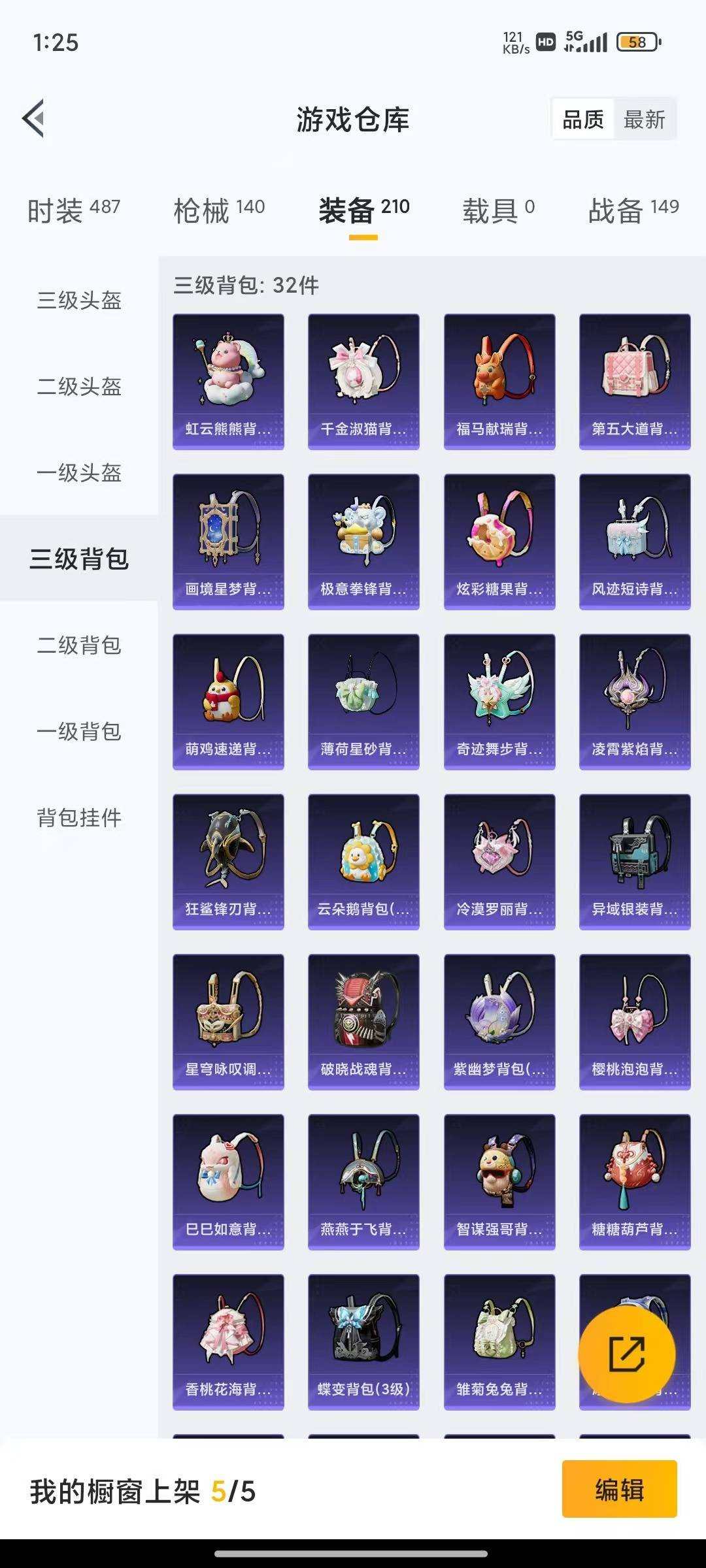This screenshot has width=706, height=1568.
Task: View the 破晓战魂背包 item
Action: (363, 1022)
